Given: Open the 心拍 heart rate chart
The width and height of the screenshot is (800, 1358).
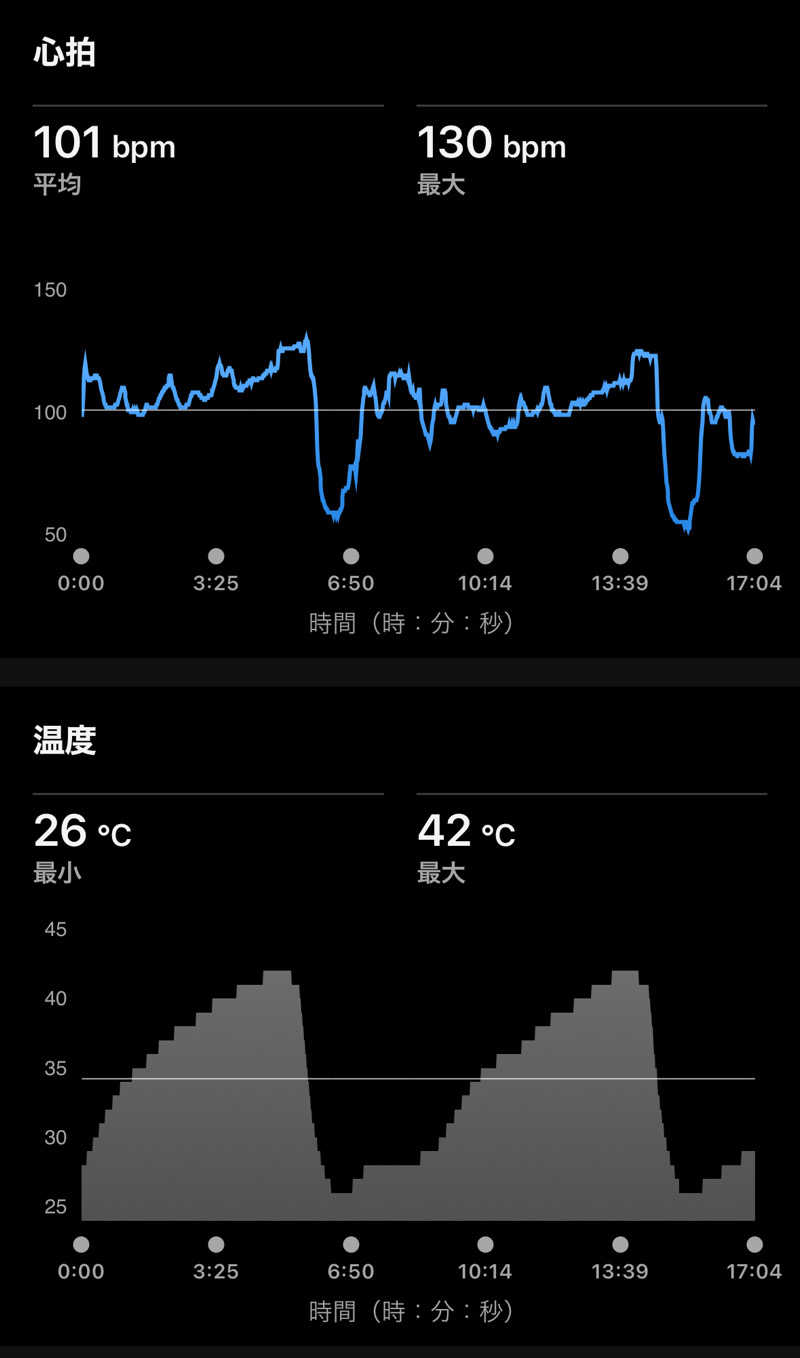Looking at the screenshot, I should click(x=418, y=430).
